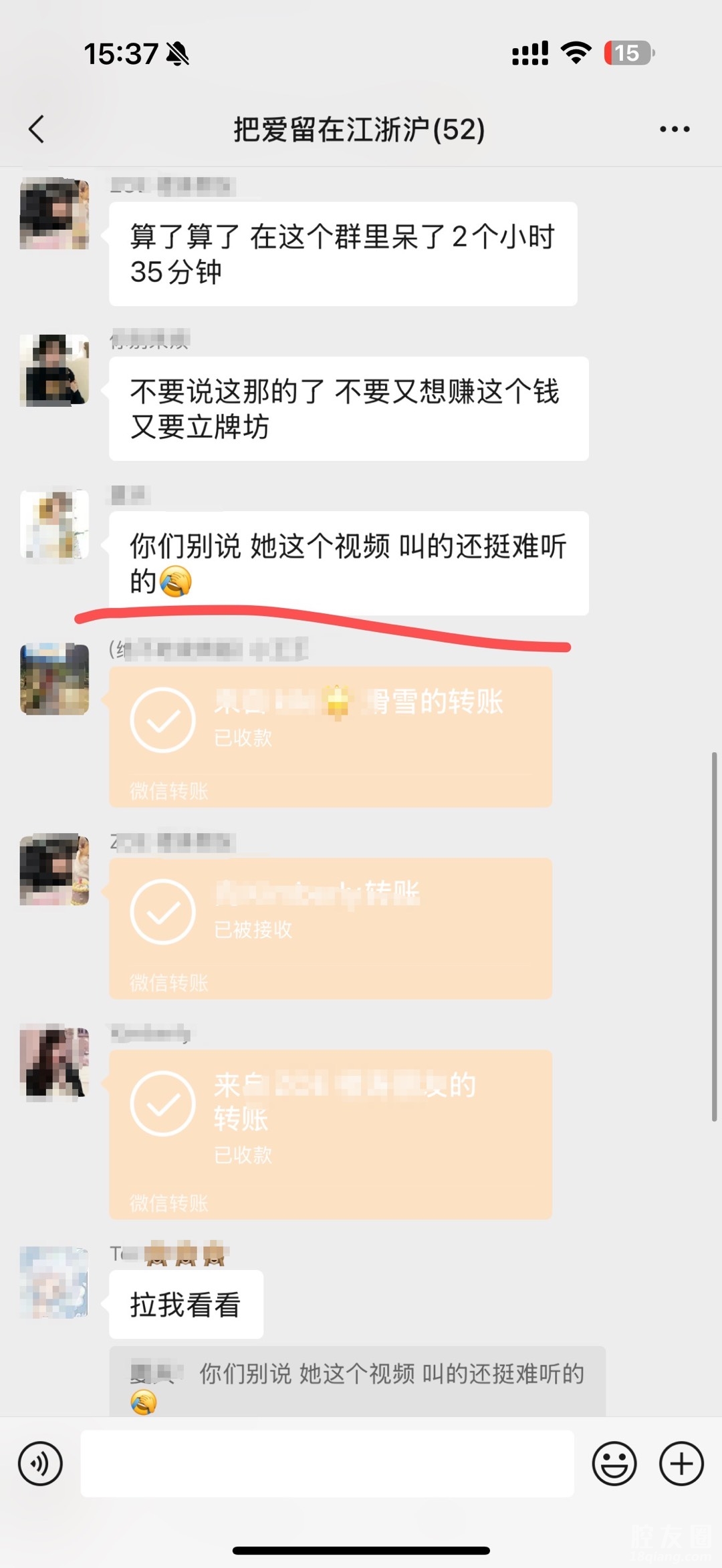Switch to voice message input
This screenshot has width=722, height=1568.
(x=40, y=1464)
